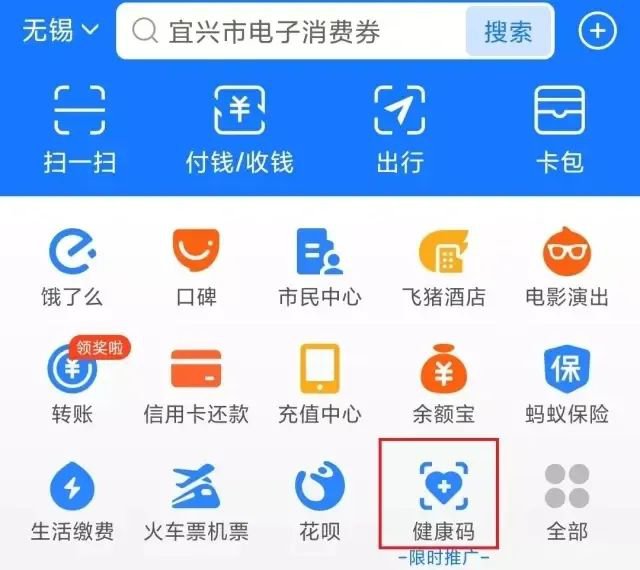
Task: Tap the search field showing 宜兴市电子消费券
Action: coord(290,32)
